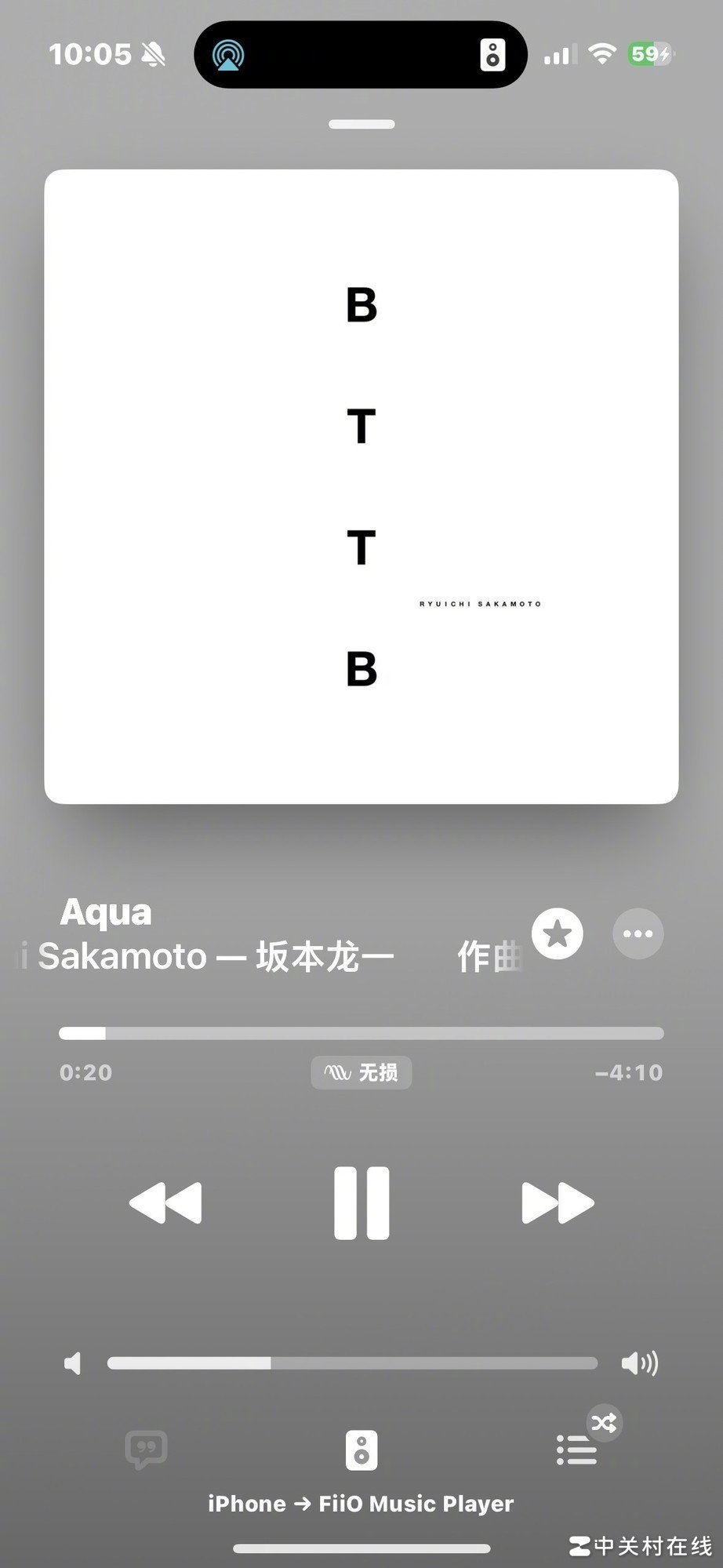Screen dimensions: 723x1568
Task: Skip to the next track
Action: click(x=558, y=1202)
